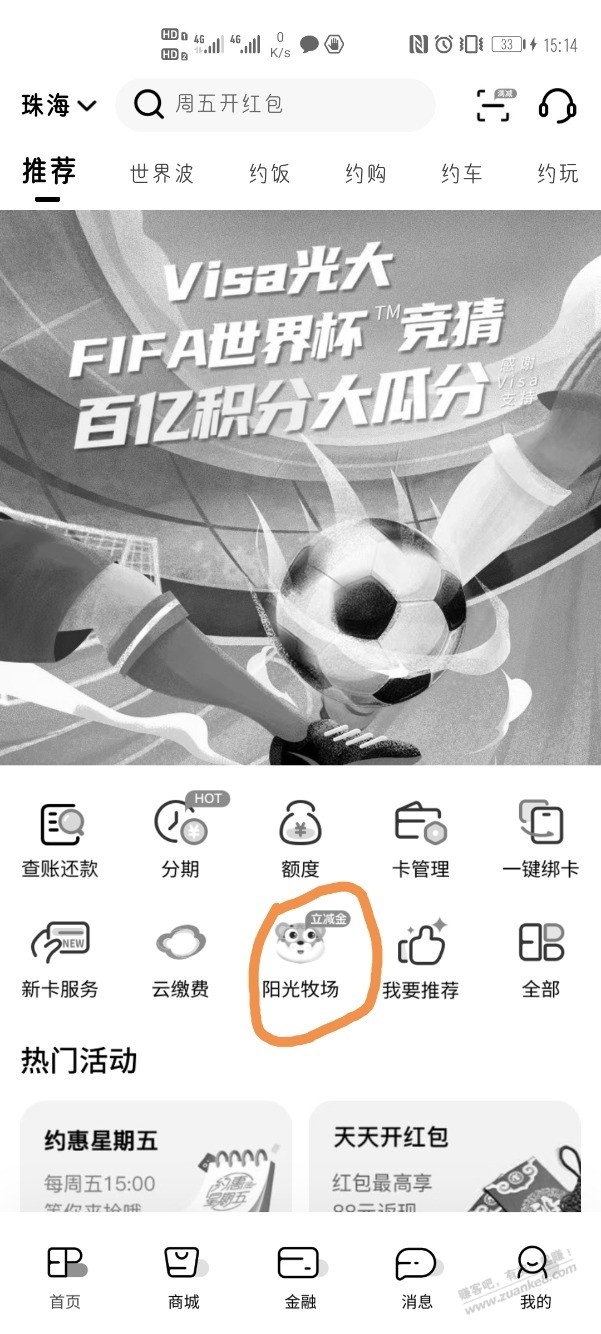Open 分期 installment option
The height and width of the screenshot is (1334, 601).
180,838
